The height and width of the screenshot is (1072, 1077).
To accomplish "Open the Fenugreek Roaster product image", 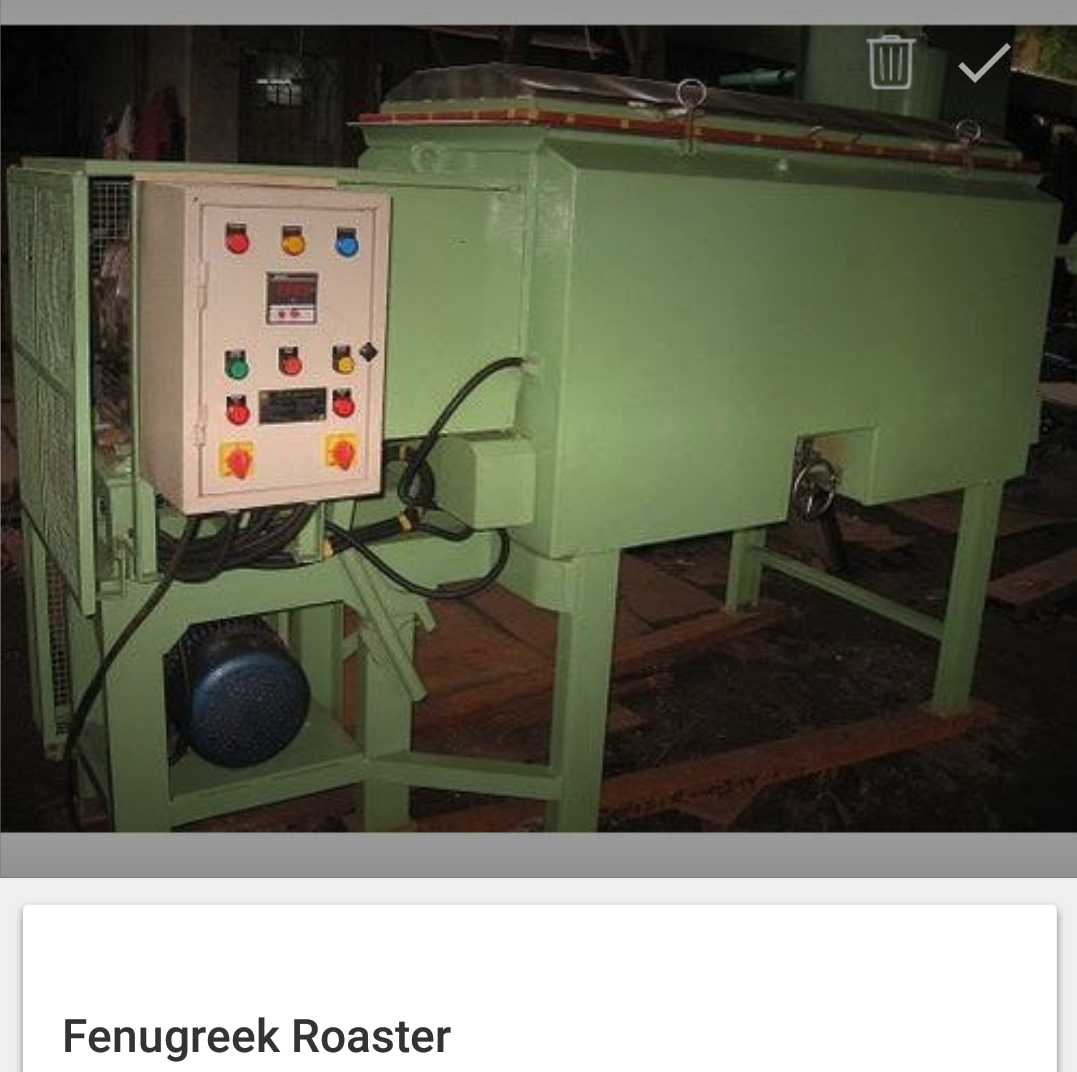I will (538, 450).
